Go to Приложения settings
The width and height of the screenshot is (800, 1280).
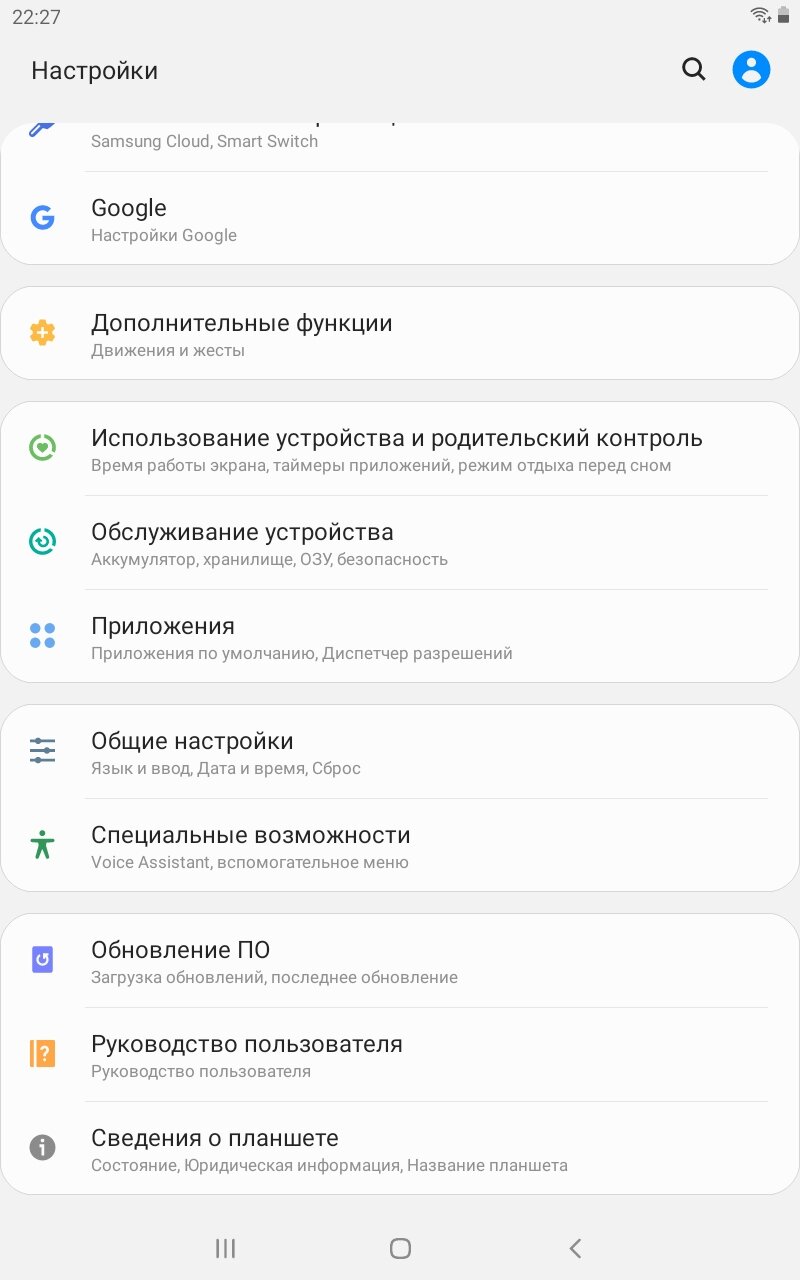tap(400, 637)
